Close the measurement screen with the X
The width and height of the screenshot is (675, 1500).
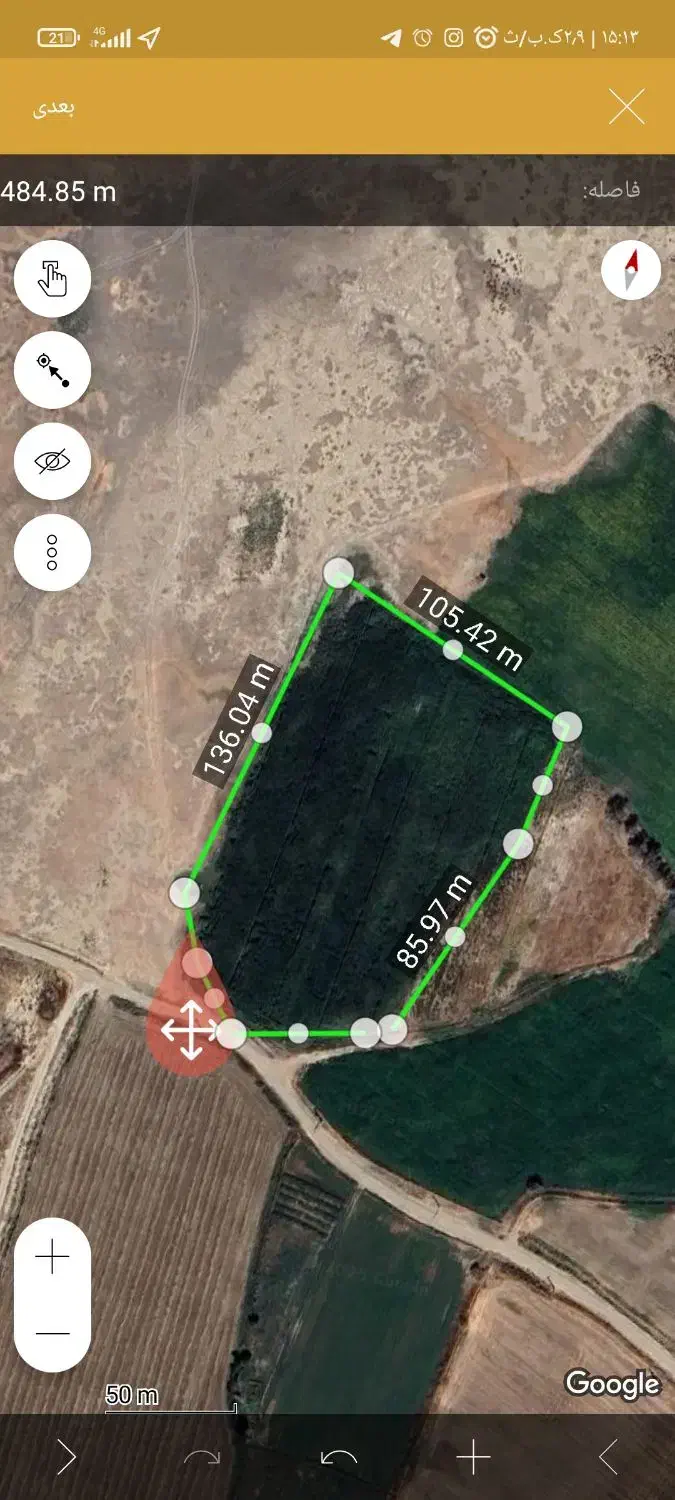pos(627,106)
